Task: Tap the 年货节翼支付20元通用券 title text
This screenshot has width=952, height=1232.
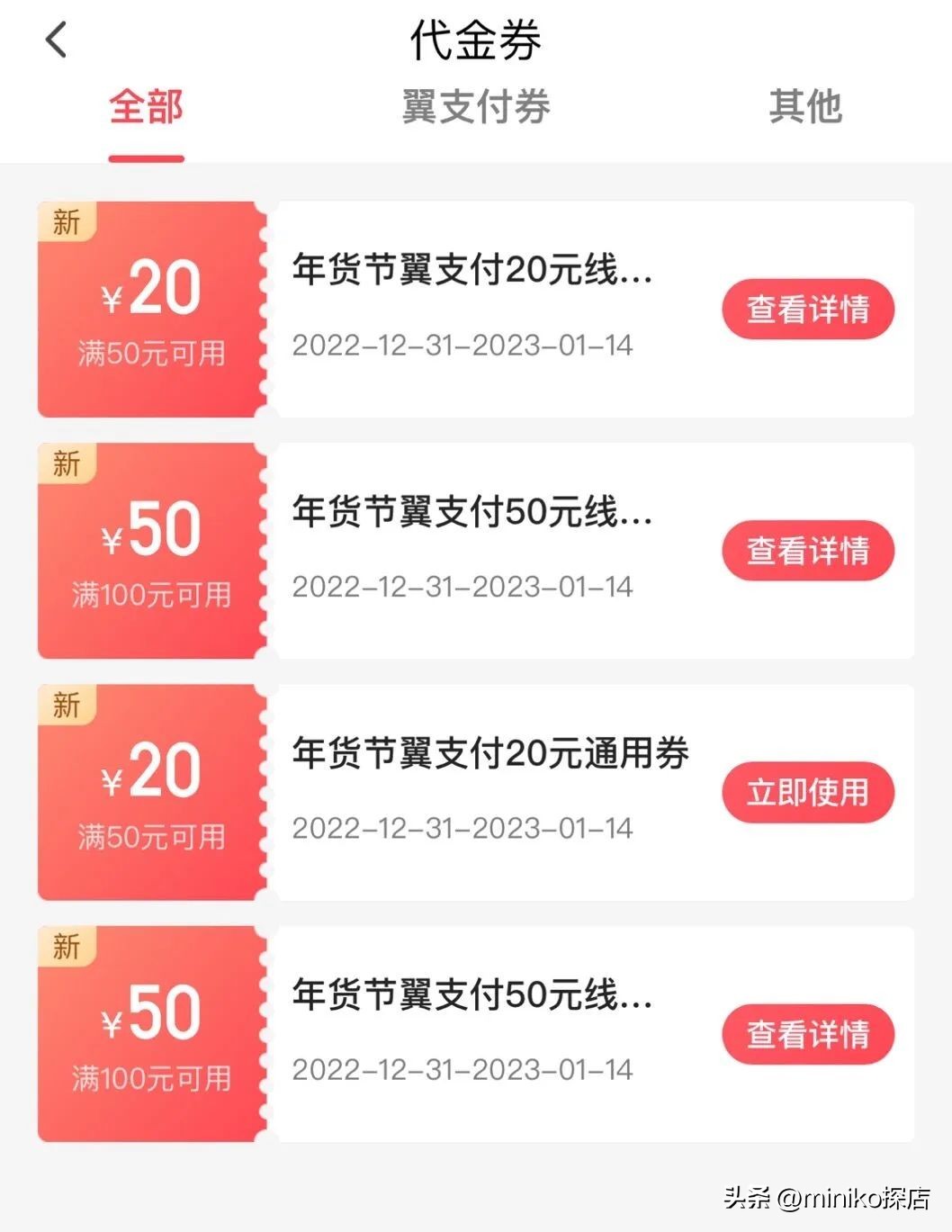Action: [490, 756]
